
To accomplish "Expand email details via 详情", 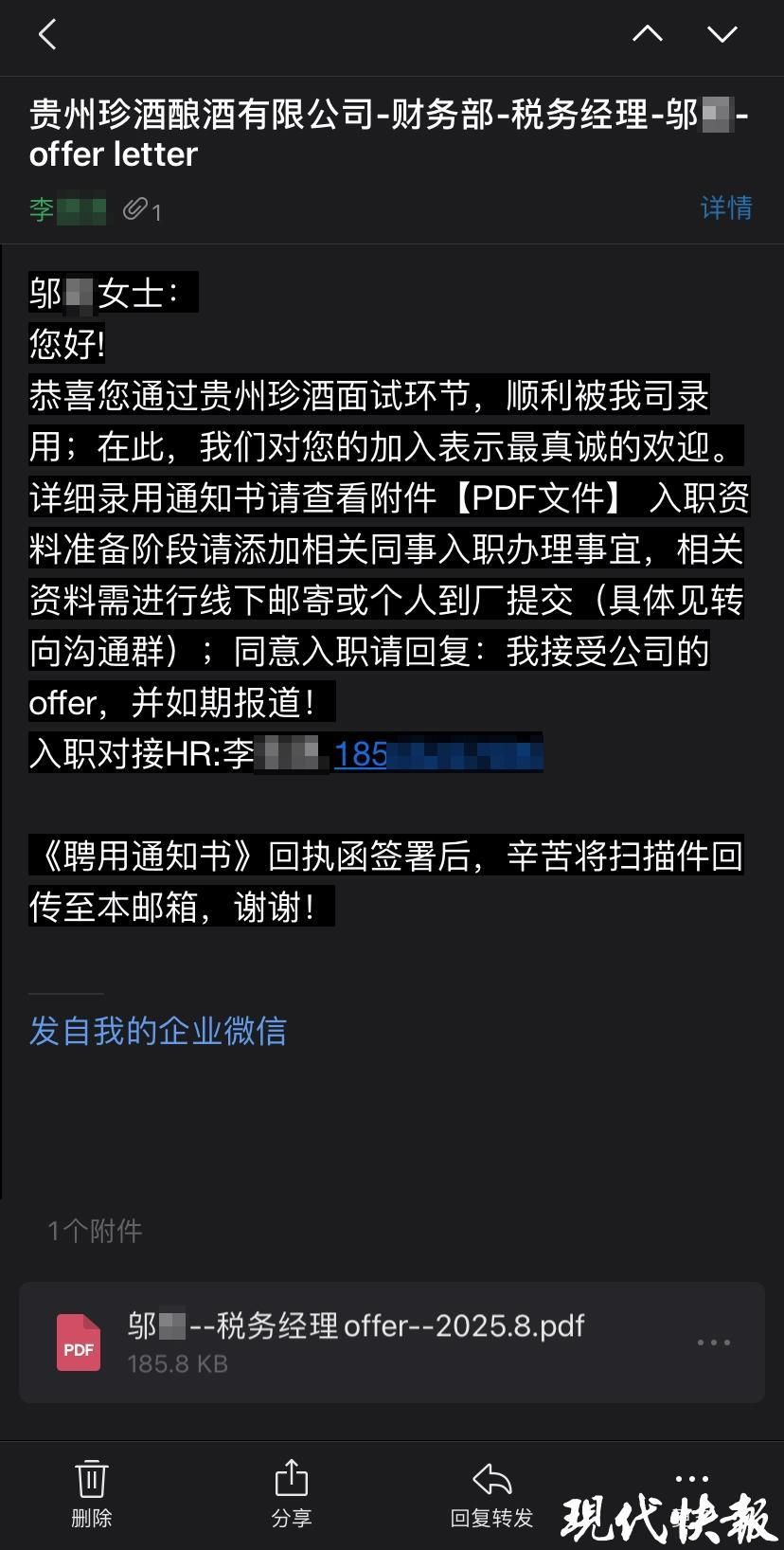I will [726, 208].
